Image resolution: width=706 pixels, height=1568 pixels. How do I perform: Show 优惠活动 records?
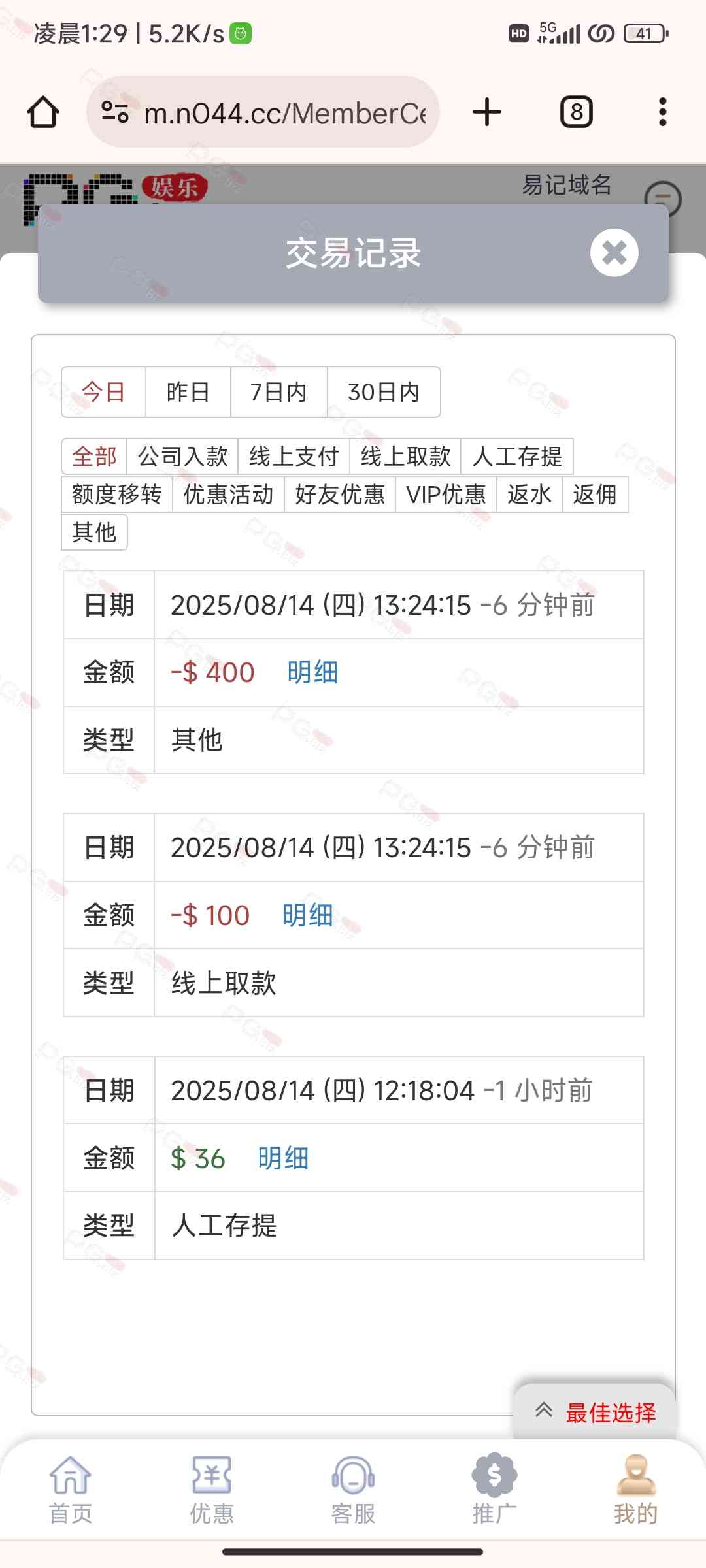tap(229, 495)
